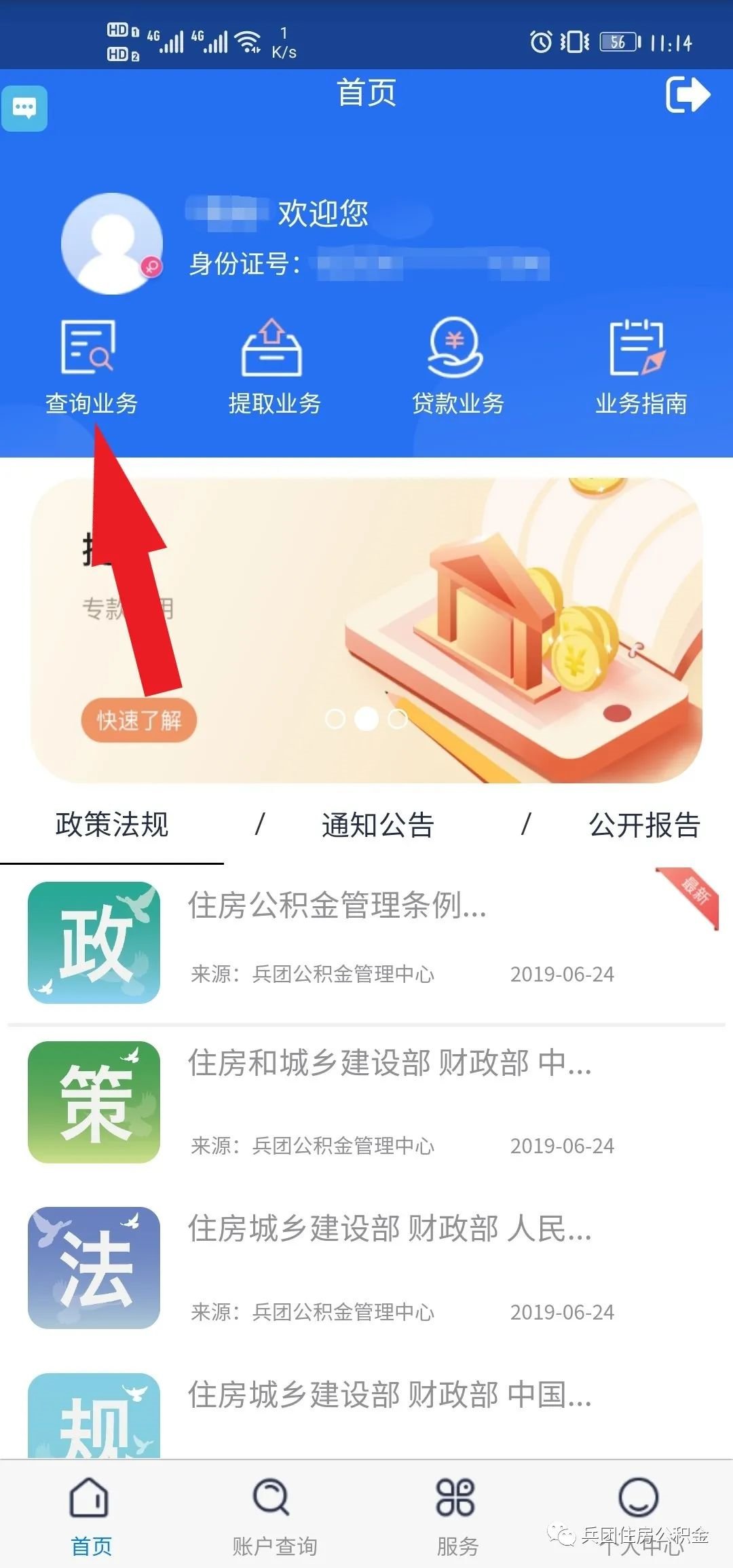Select the 政策法规 tab

click(x=112, y=825)
